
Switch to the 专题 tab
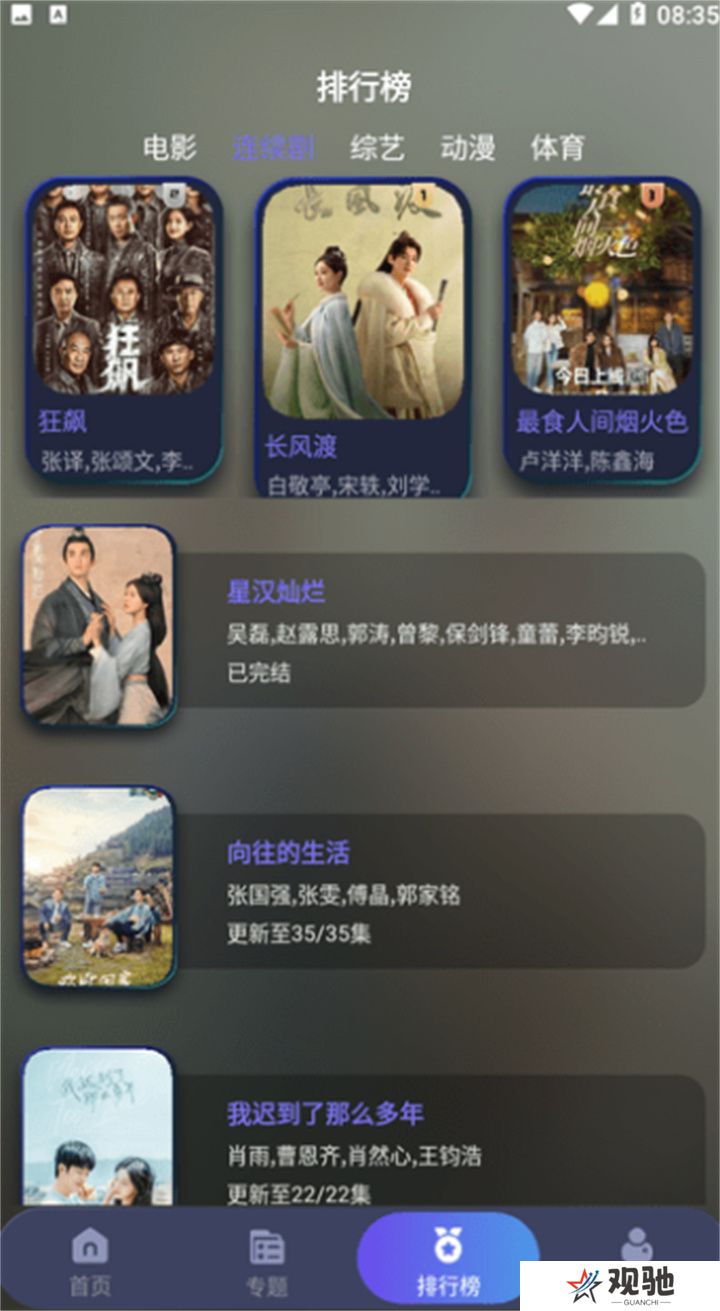(267, 1263)
